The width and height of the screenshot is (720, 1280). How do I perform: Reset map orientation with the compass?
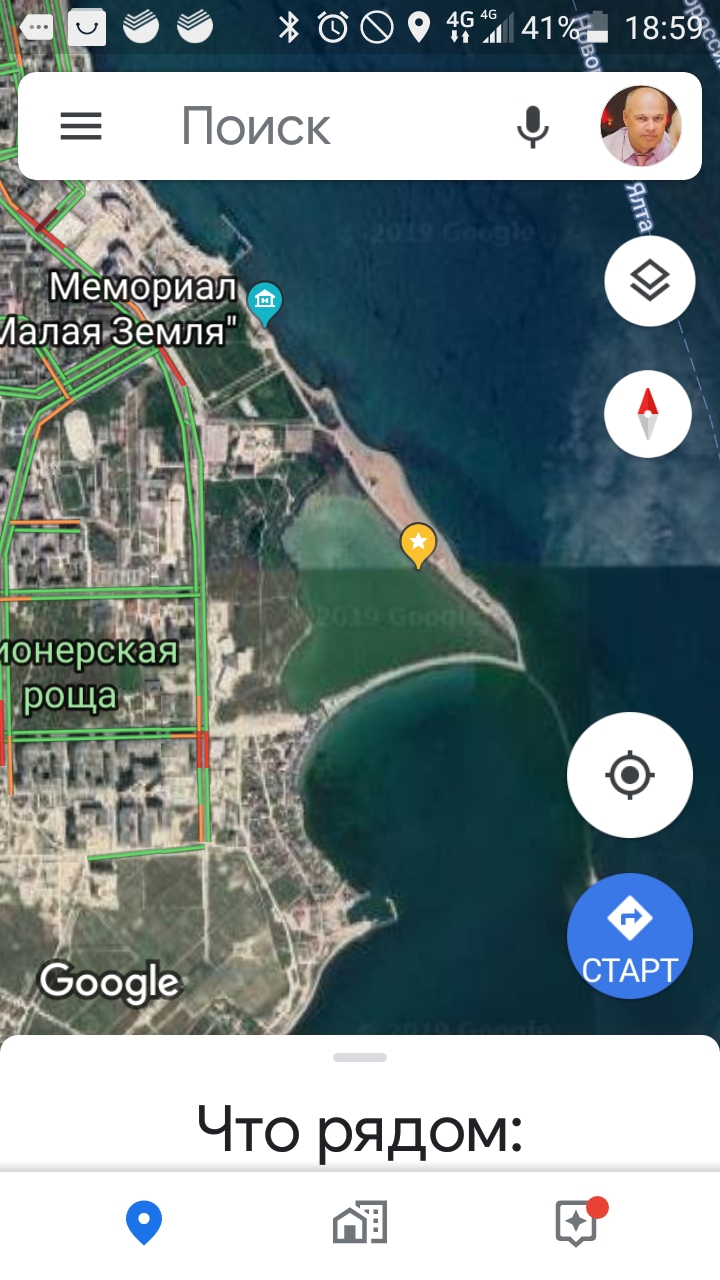click(648, 413)
